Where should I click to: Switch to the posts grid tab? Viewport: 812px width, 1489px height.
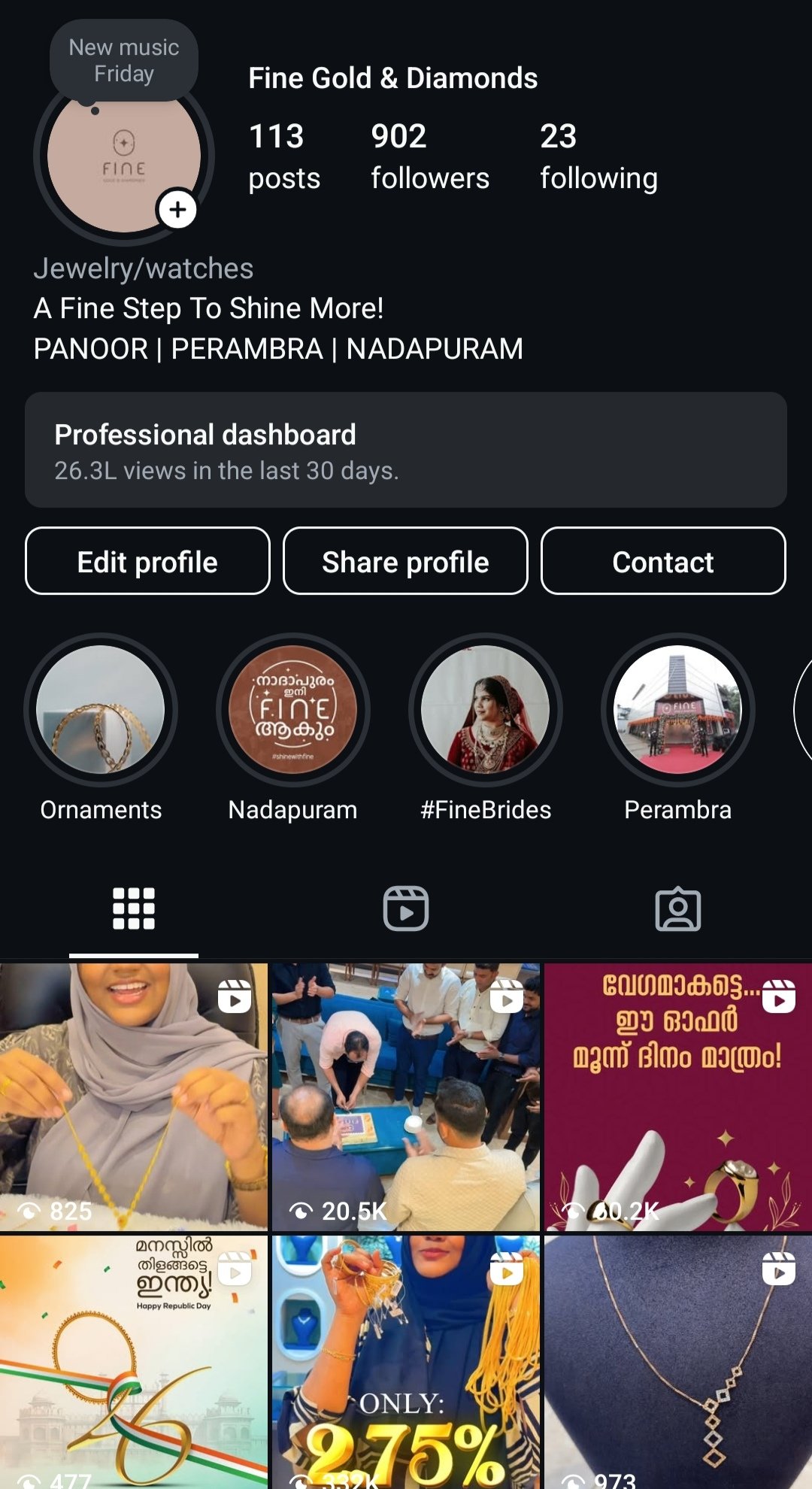click(x=134, y=908)
